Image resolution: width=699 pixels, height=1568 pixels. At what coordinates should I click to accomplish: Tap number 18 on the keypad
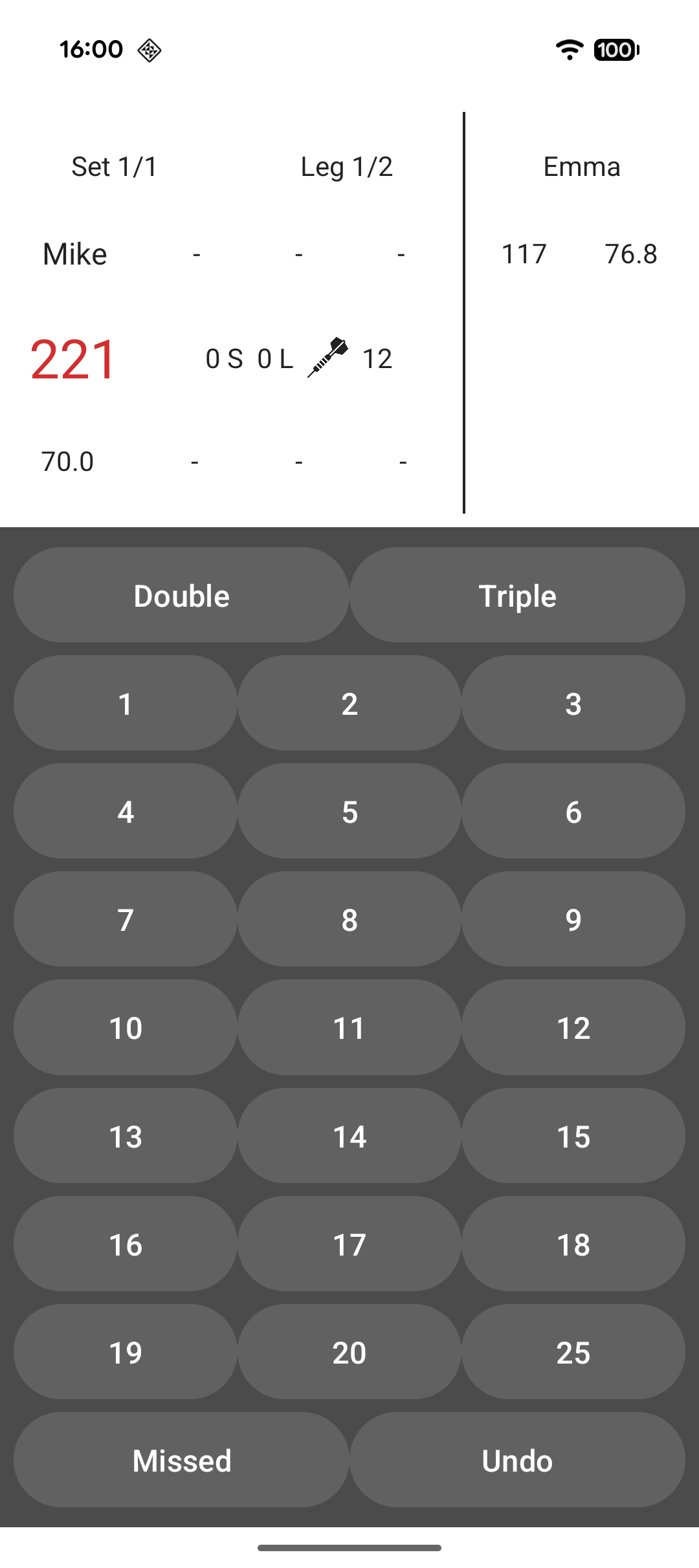[573, 1244]
